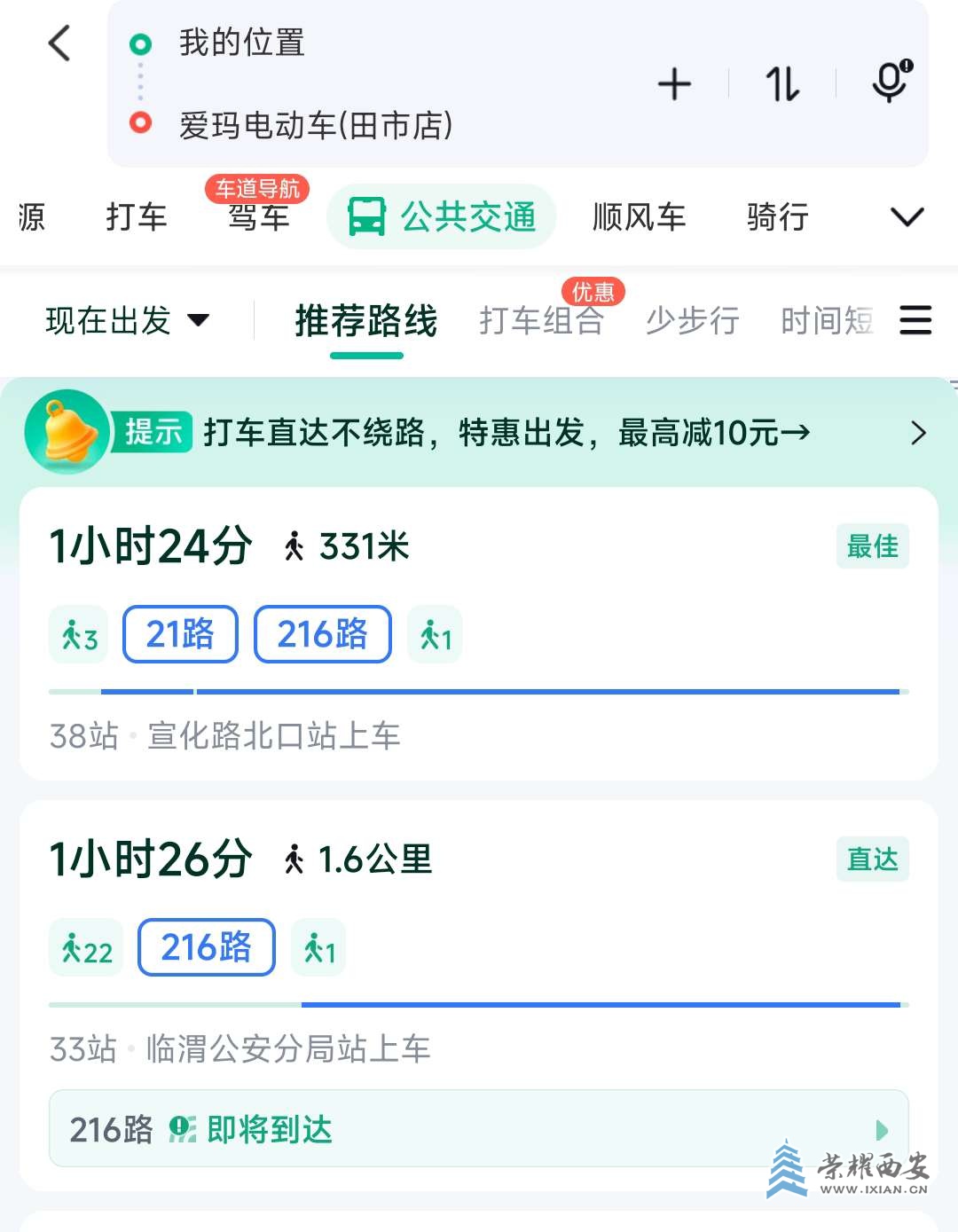Add a waypoint with the plus icon
This screenshot has width=958, height=1232.
coord(674,85)
